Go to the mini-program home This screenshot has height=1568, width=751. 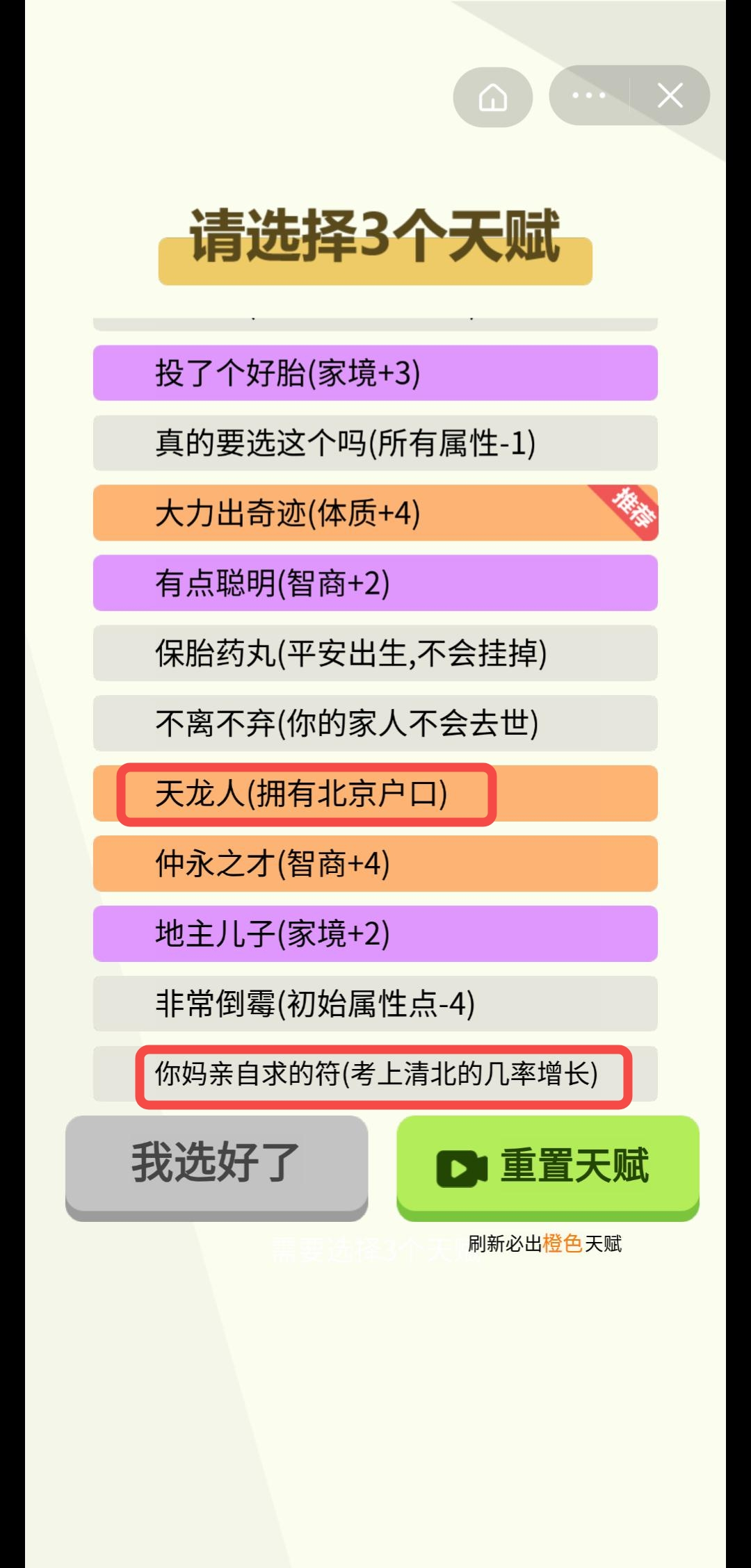pyautogui.click(x=492, y=97)
